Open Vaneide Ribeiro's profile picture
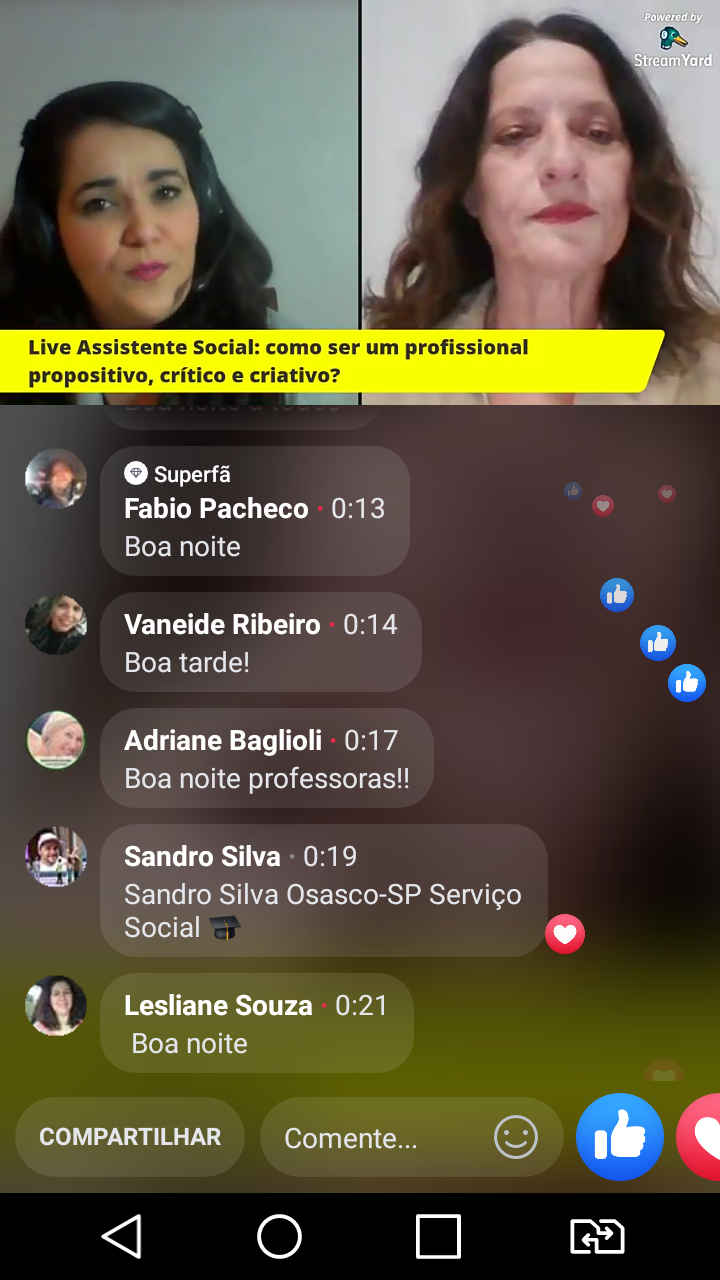720x1280 pixels. pyautogui.click(x=56, y=625)
